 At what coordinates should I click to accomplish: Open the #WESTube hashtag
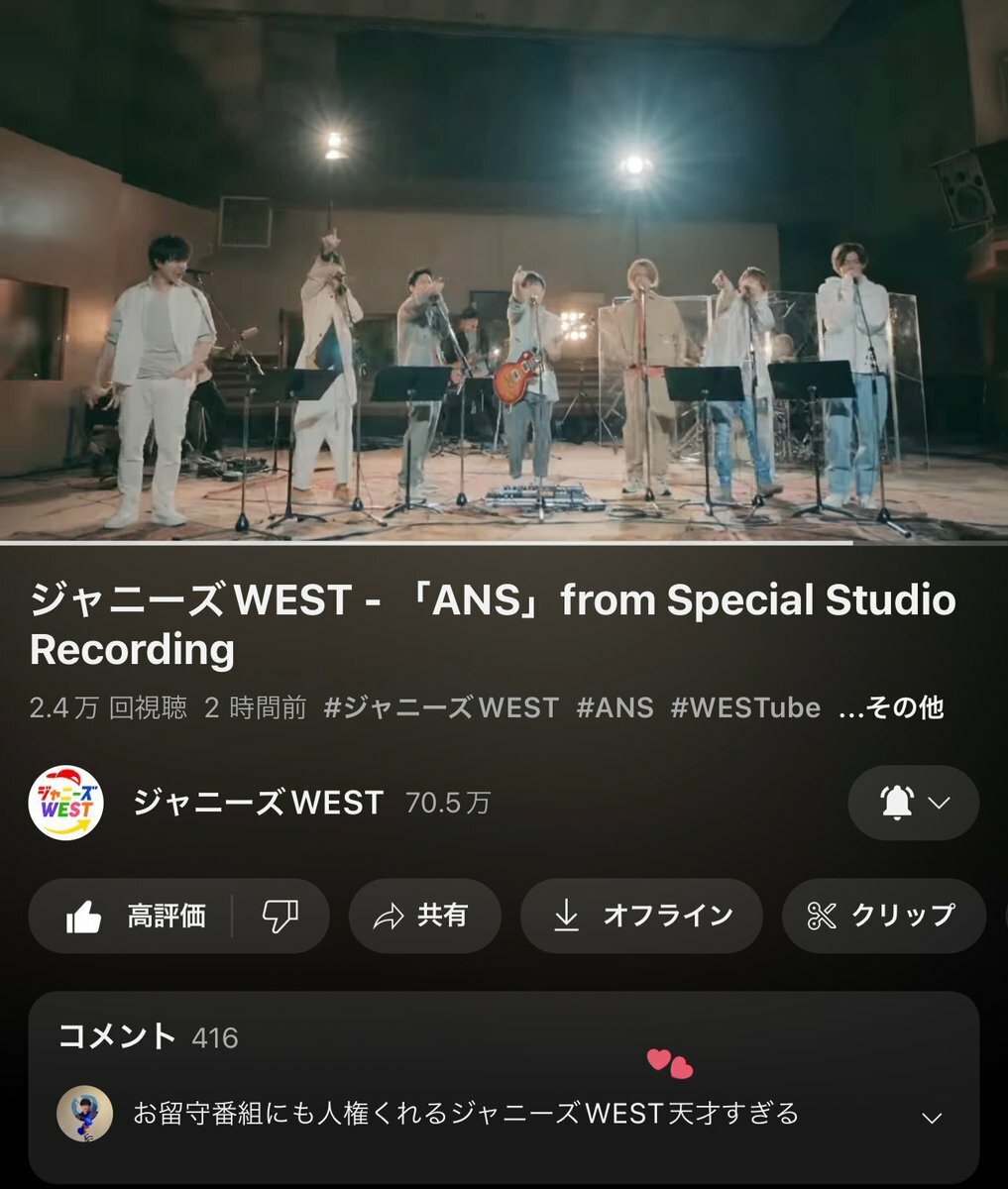pos(745,707)
